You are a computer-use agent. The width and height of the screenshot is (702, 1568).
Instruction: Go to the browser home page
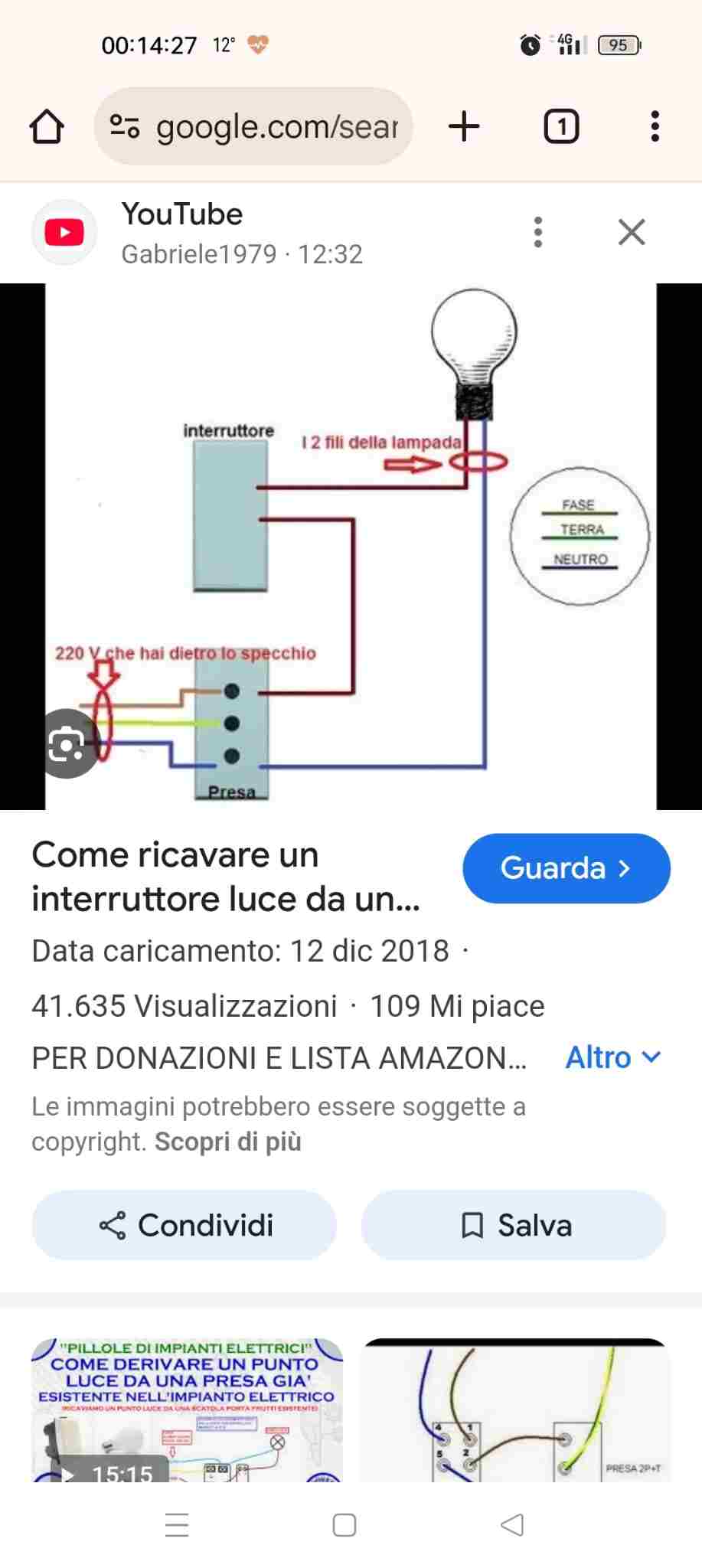[47, 126]
